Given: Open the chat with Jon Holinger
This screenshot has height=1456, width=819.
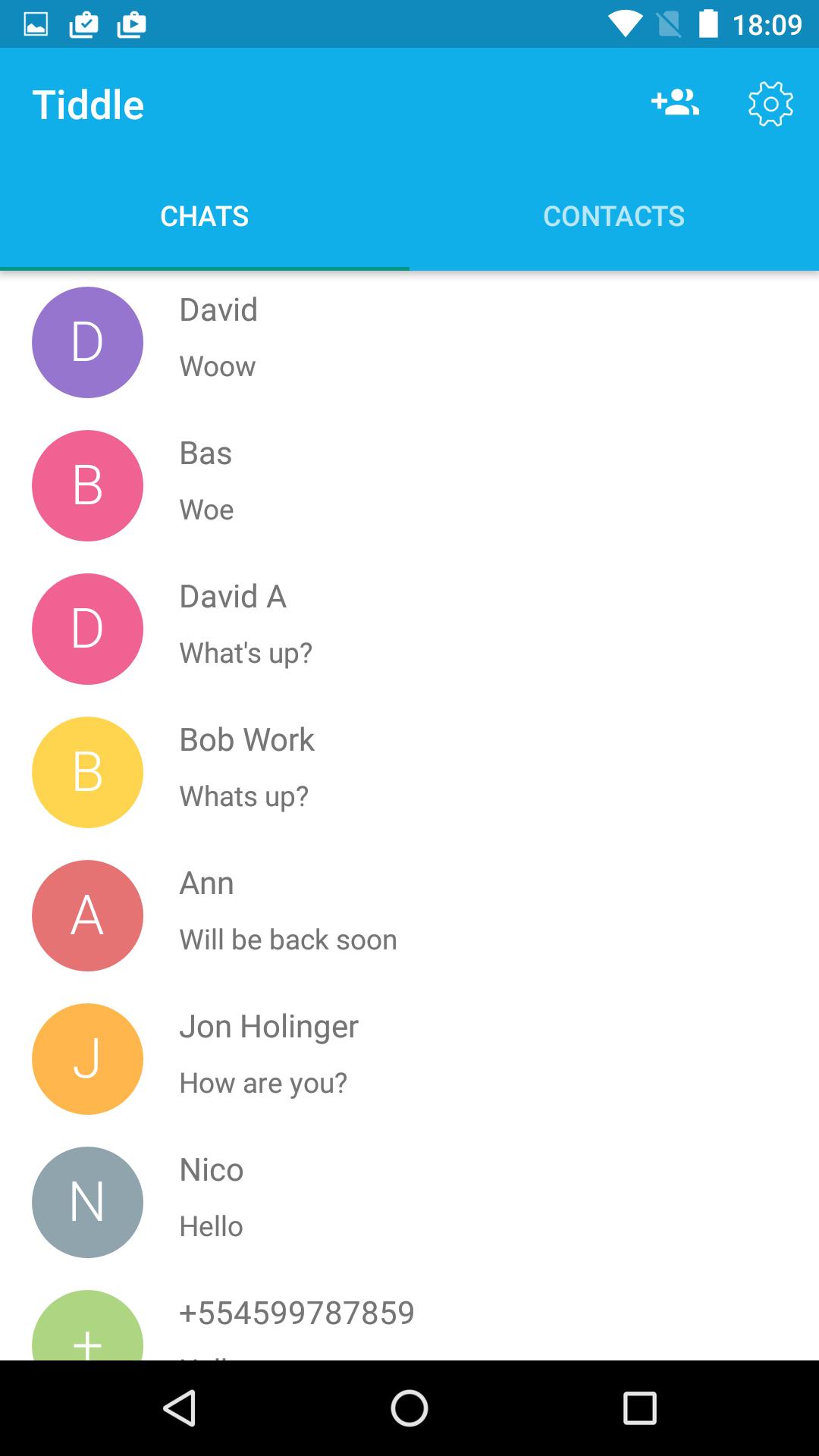Looking at the screenshot, I should pos(409,1058).
